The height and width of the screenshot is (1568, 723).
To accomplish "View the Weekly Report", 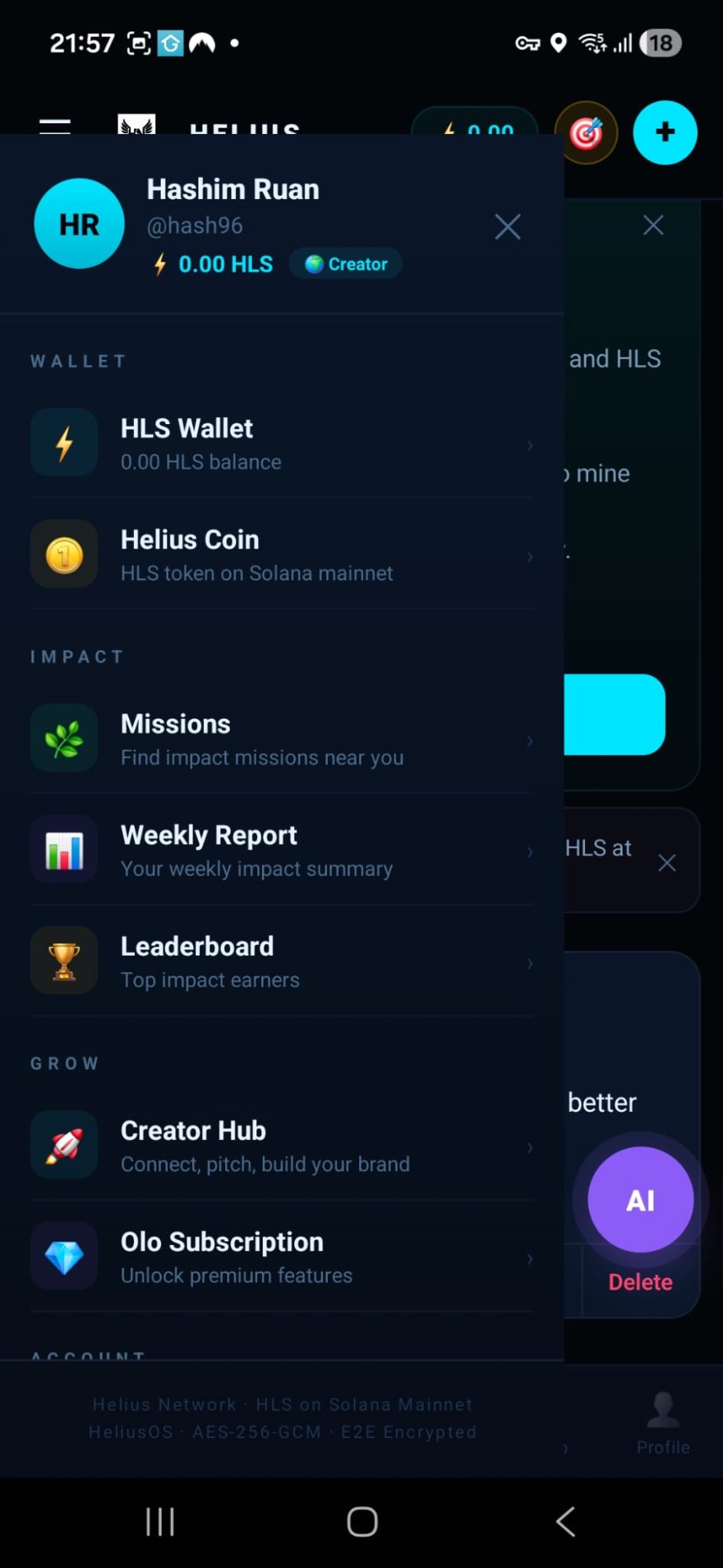I will coord(281,851).
